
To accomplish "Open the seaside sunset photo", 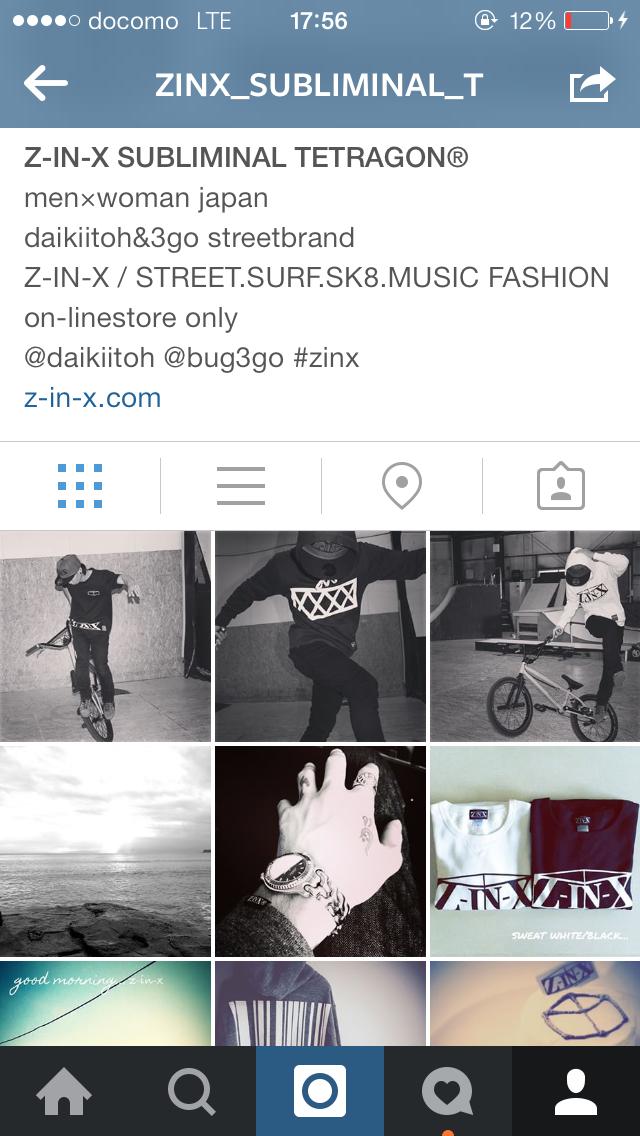I will (105, 851).
